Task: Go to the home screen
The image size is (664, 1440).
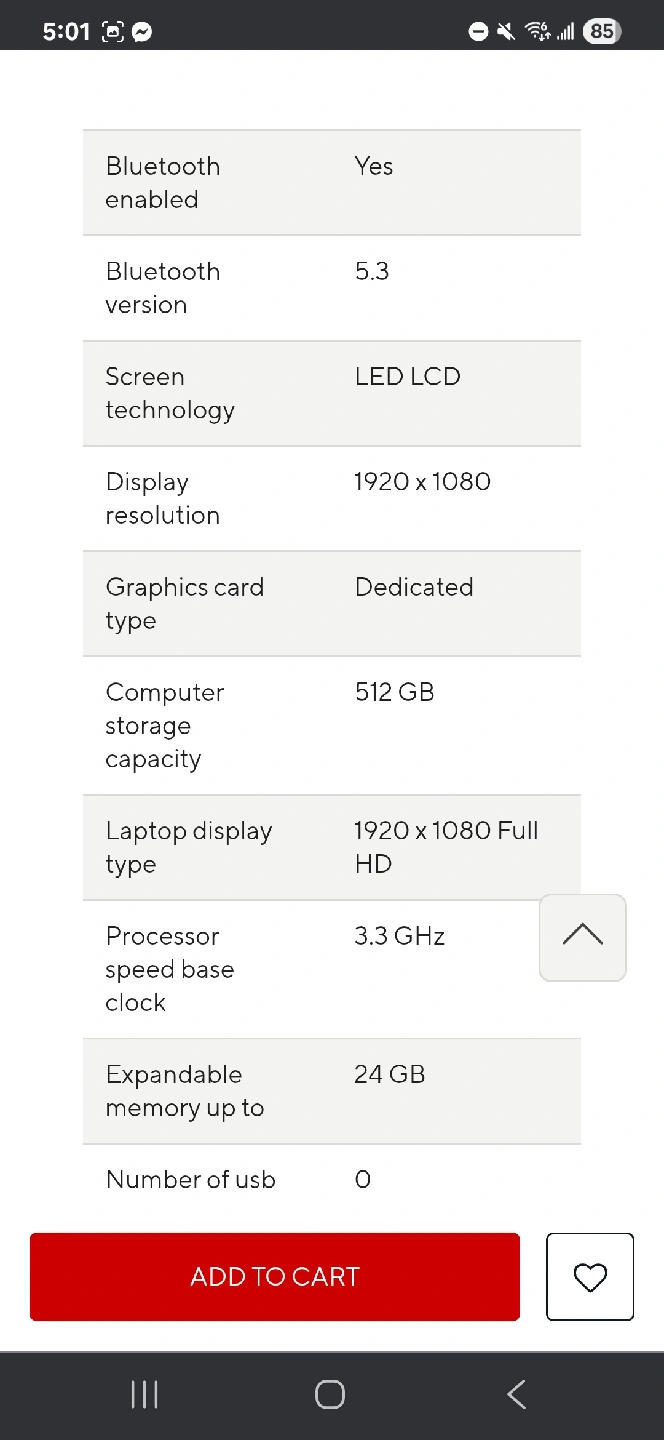Action: click(330, 1394)
